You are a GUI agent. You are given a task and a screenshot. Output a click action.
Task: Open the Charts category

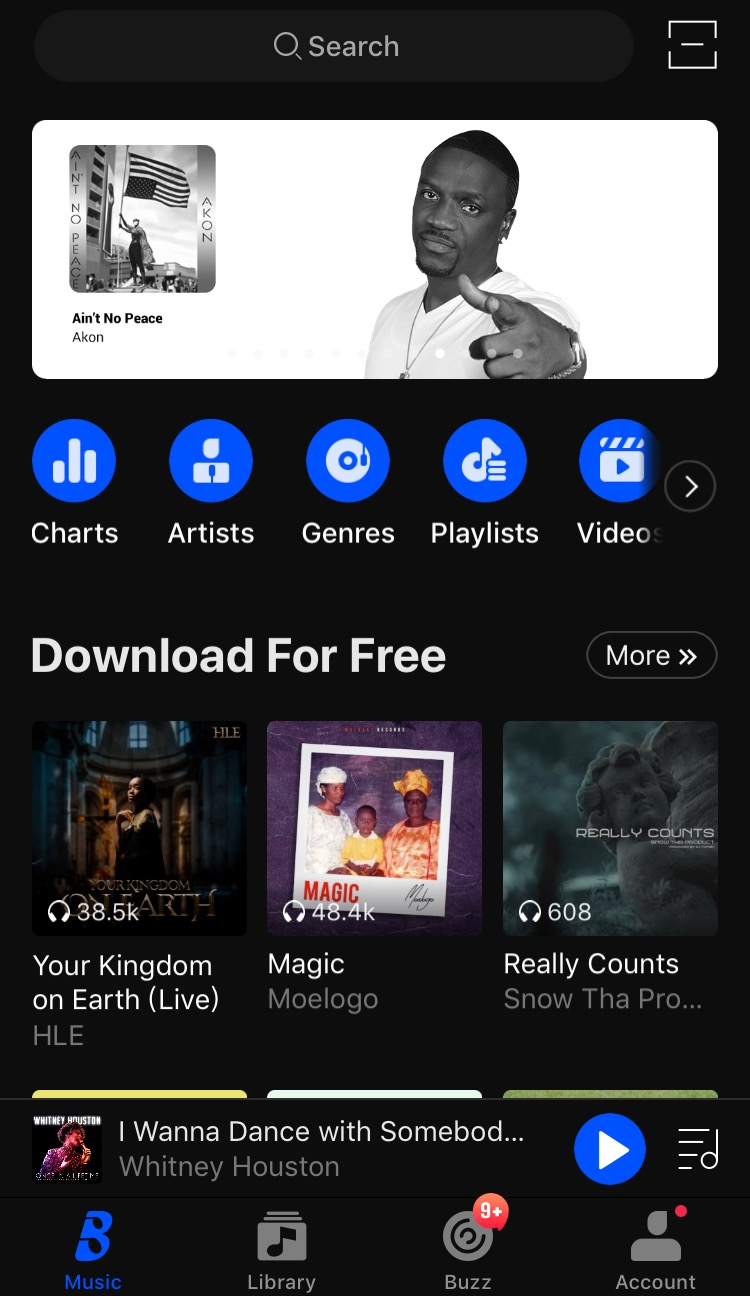tap(74, 461)
